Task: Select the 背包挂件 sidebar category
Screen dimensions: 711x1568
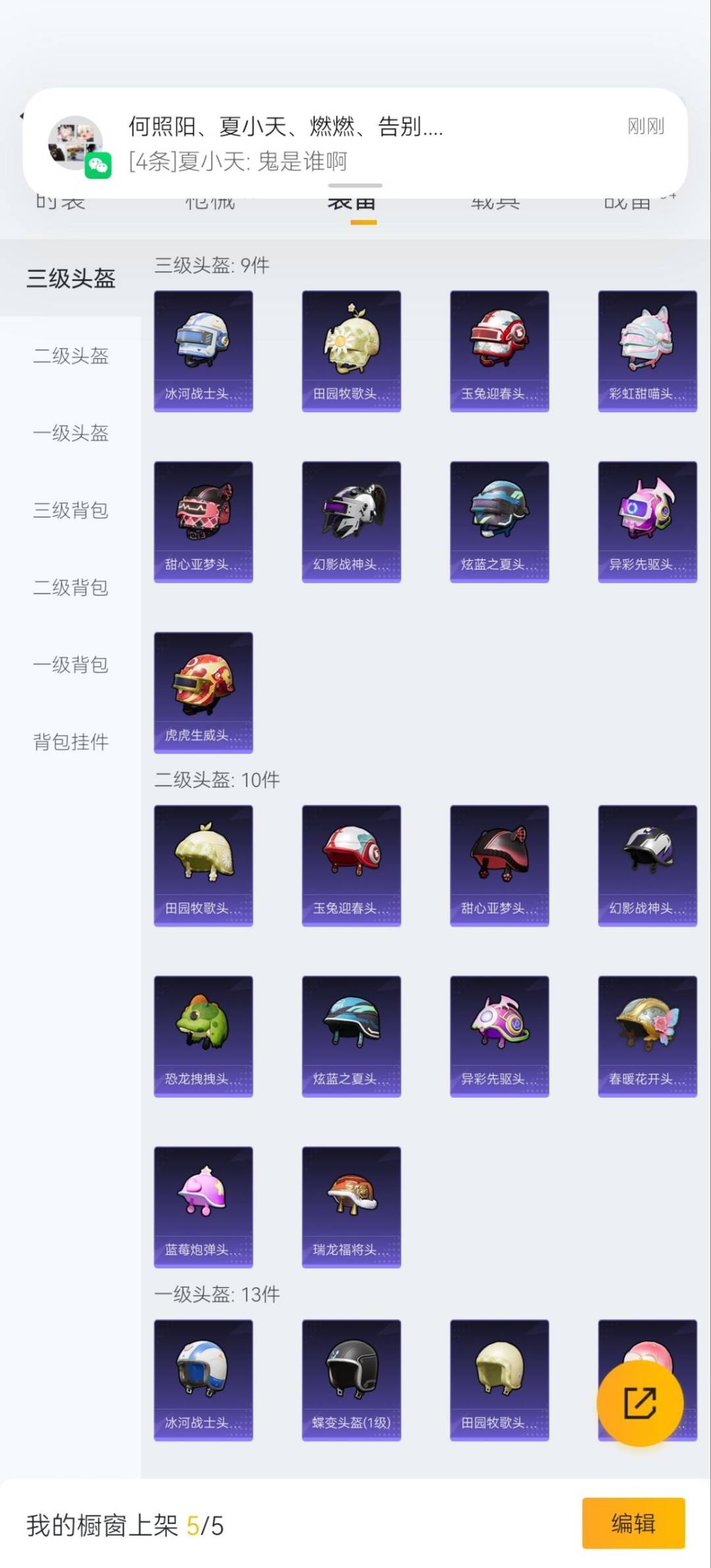Action: tap(70, 742)
